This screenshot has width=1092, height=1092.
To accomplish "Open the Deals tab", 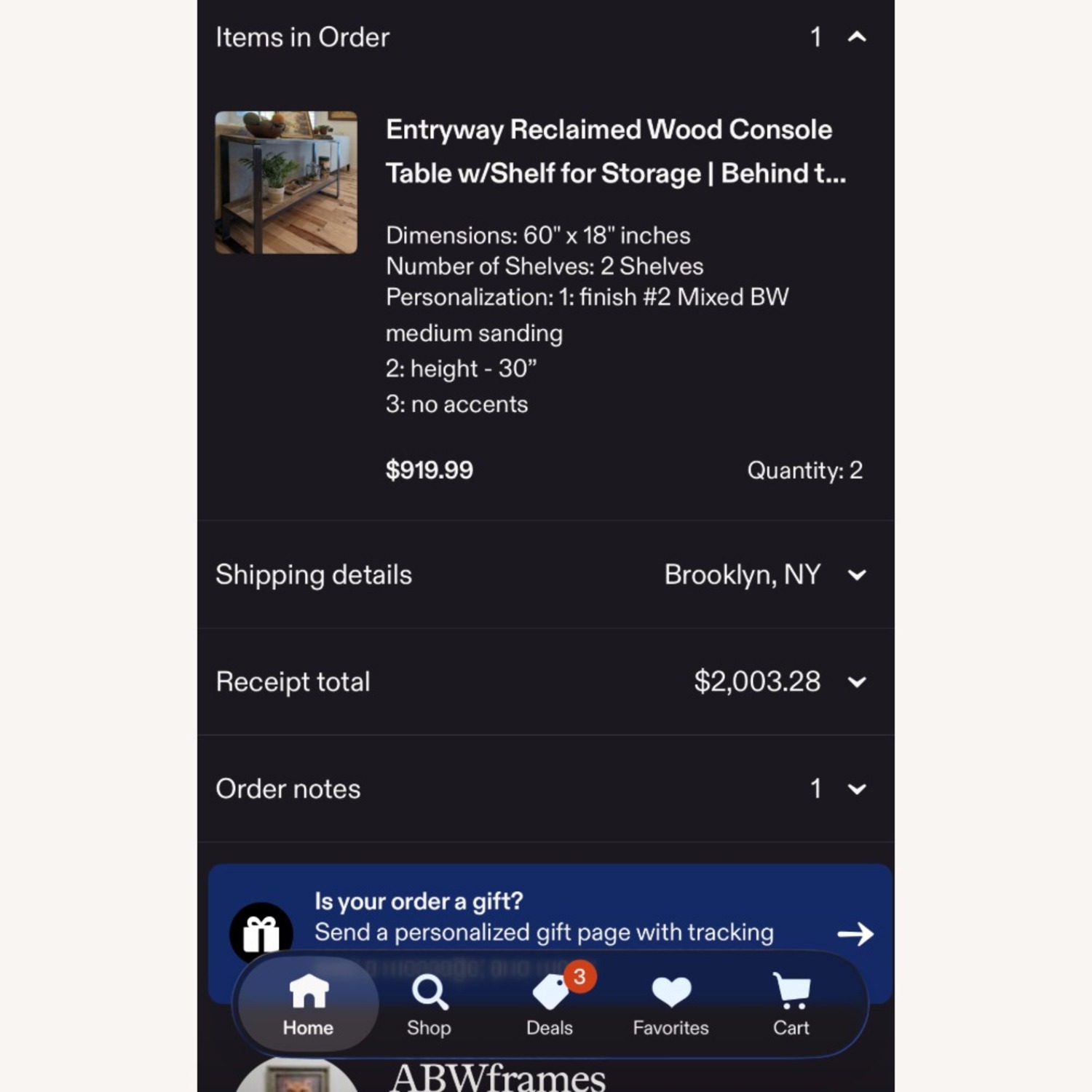I will 550,1005.
